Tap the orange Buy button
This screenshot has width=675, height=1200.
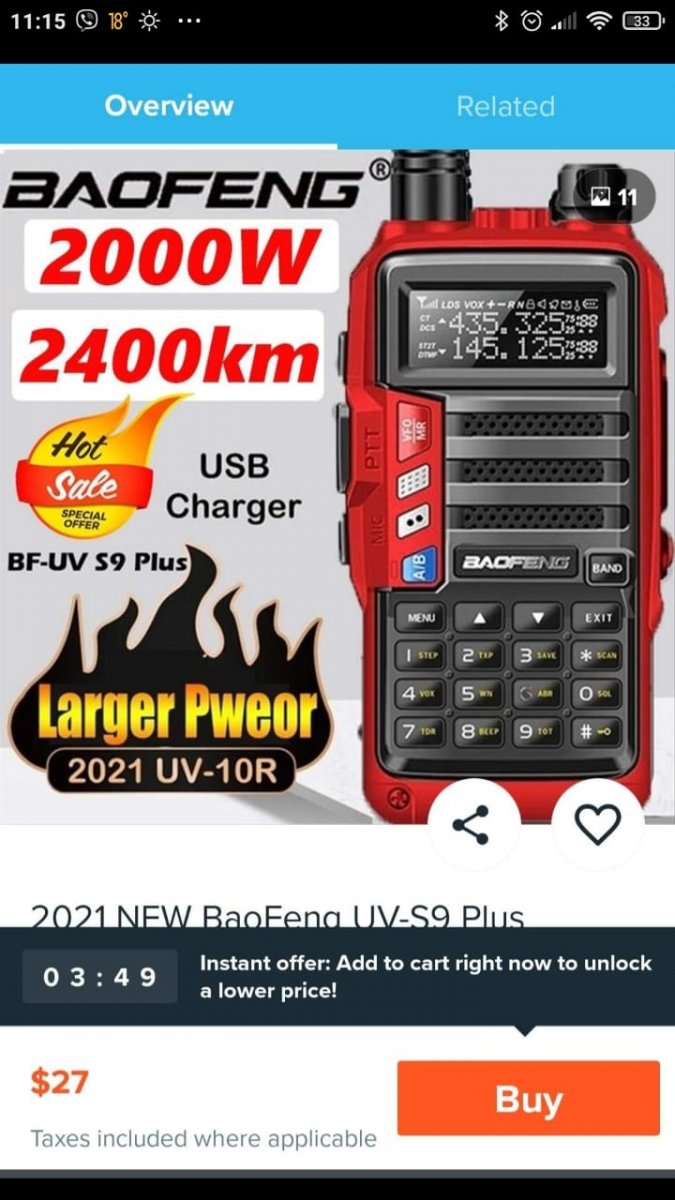click(x=528, y=1098)
